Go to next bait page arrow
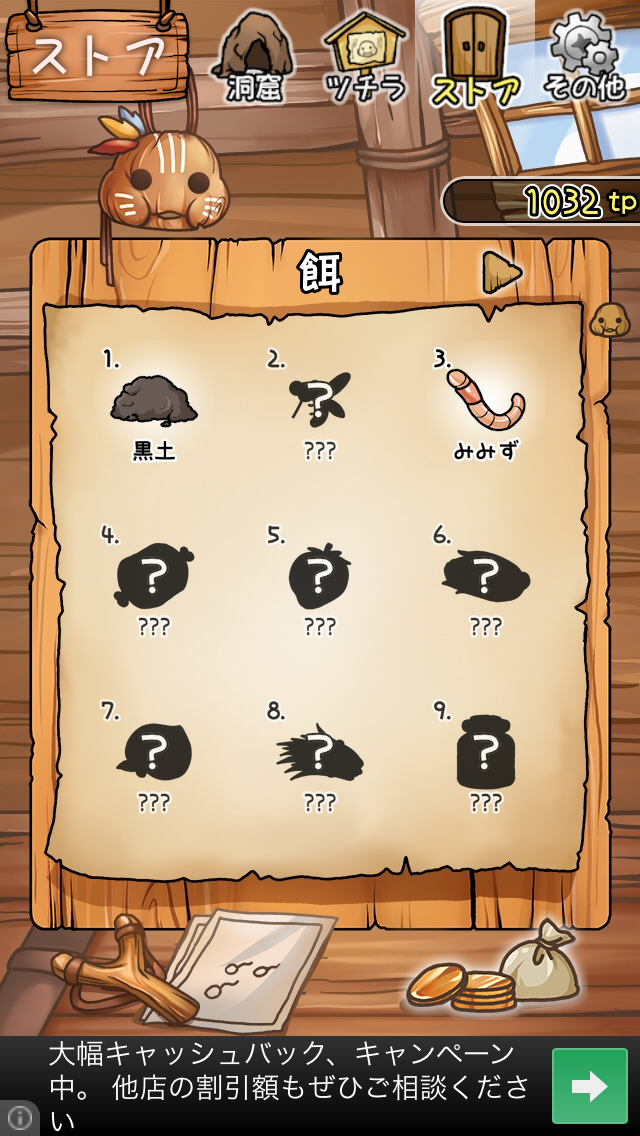This screenshot has height=1136, width=640. (502, 272)
